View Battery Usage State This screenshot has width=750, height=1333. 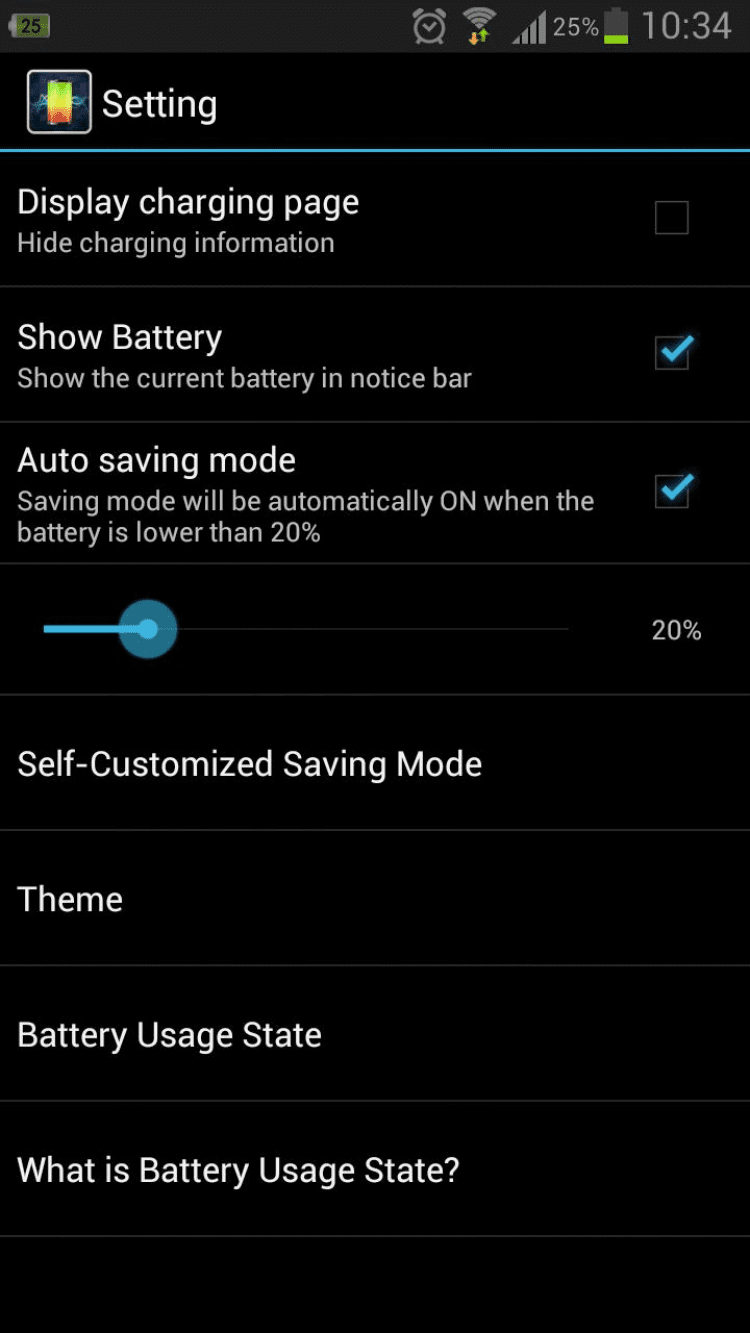tap(170, 1035)
